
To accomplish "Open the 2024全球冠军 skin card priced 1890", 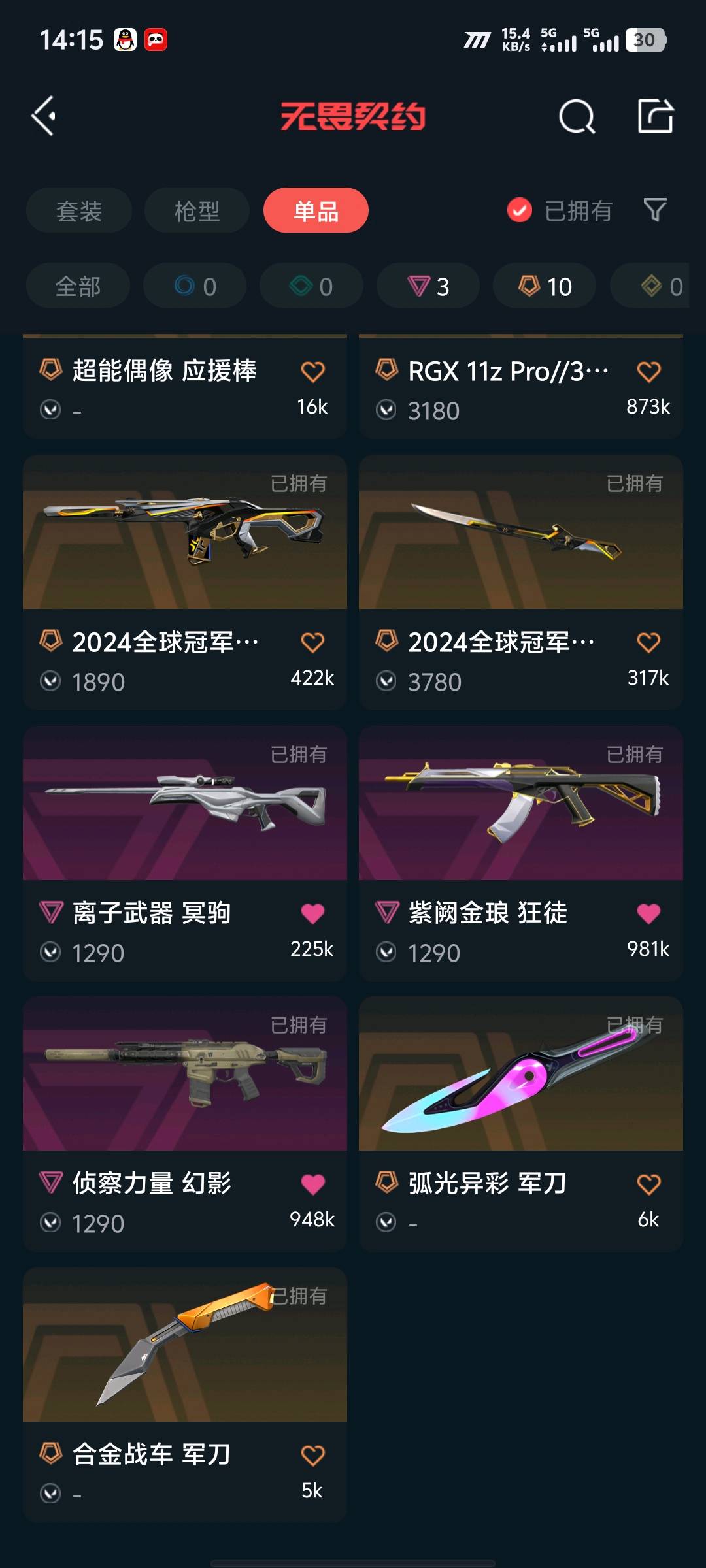I will coord(185,533).
